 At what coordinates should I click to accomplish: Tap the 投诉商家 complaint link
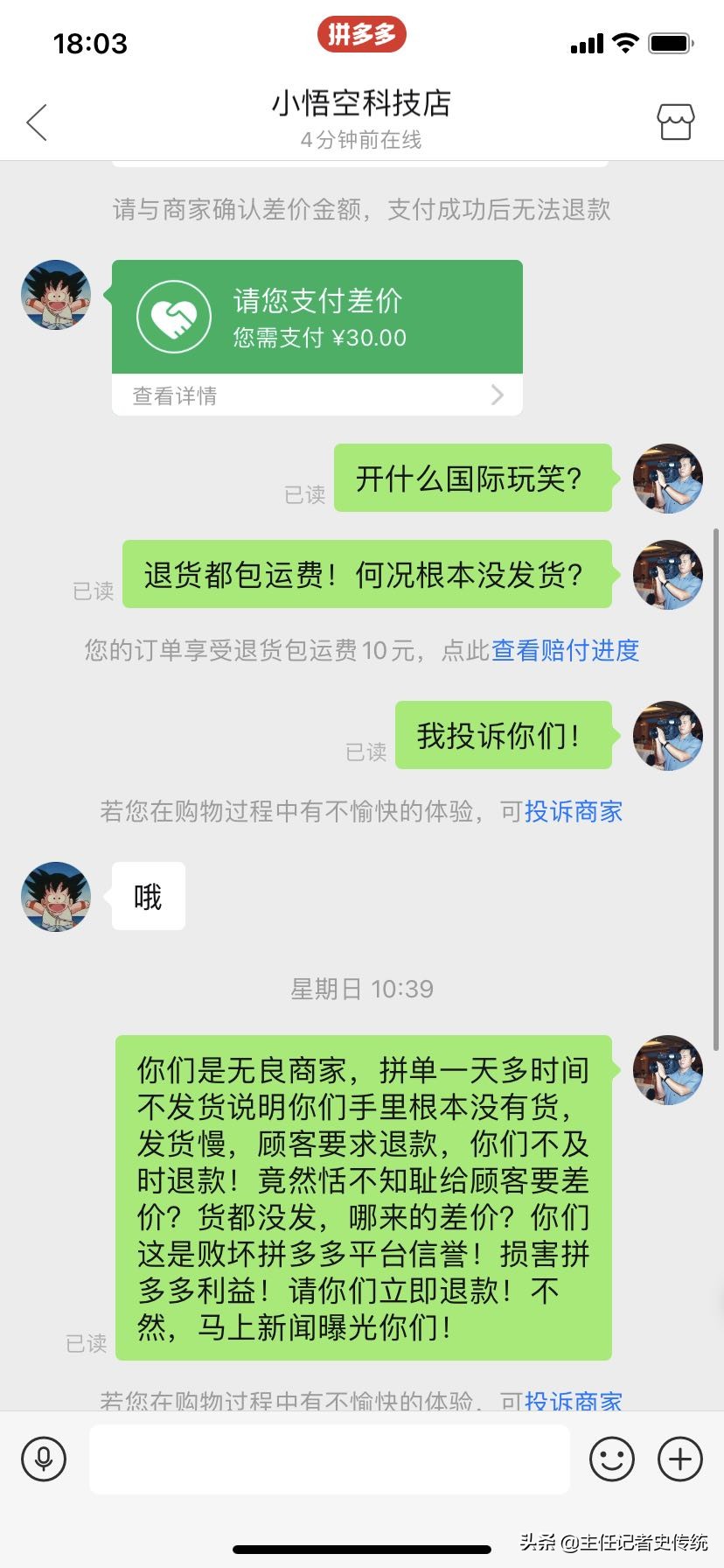click(x=572, y=811)
